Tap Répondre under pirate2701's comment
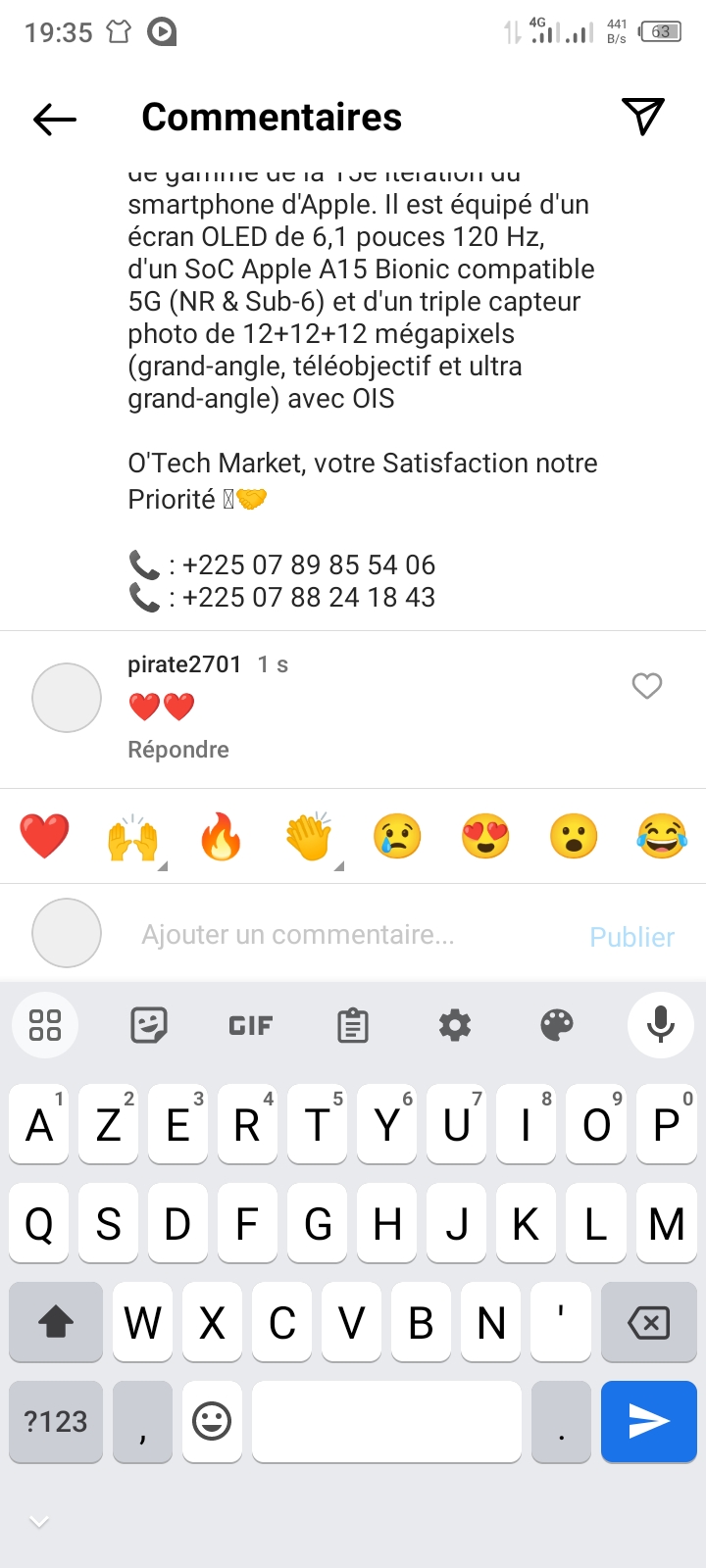This screenshot has height=1568, width=706. click(178, 750)
